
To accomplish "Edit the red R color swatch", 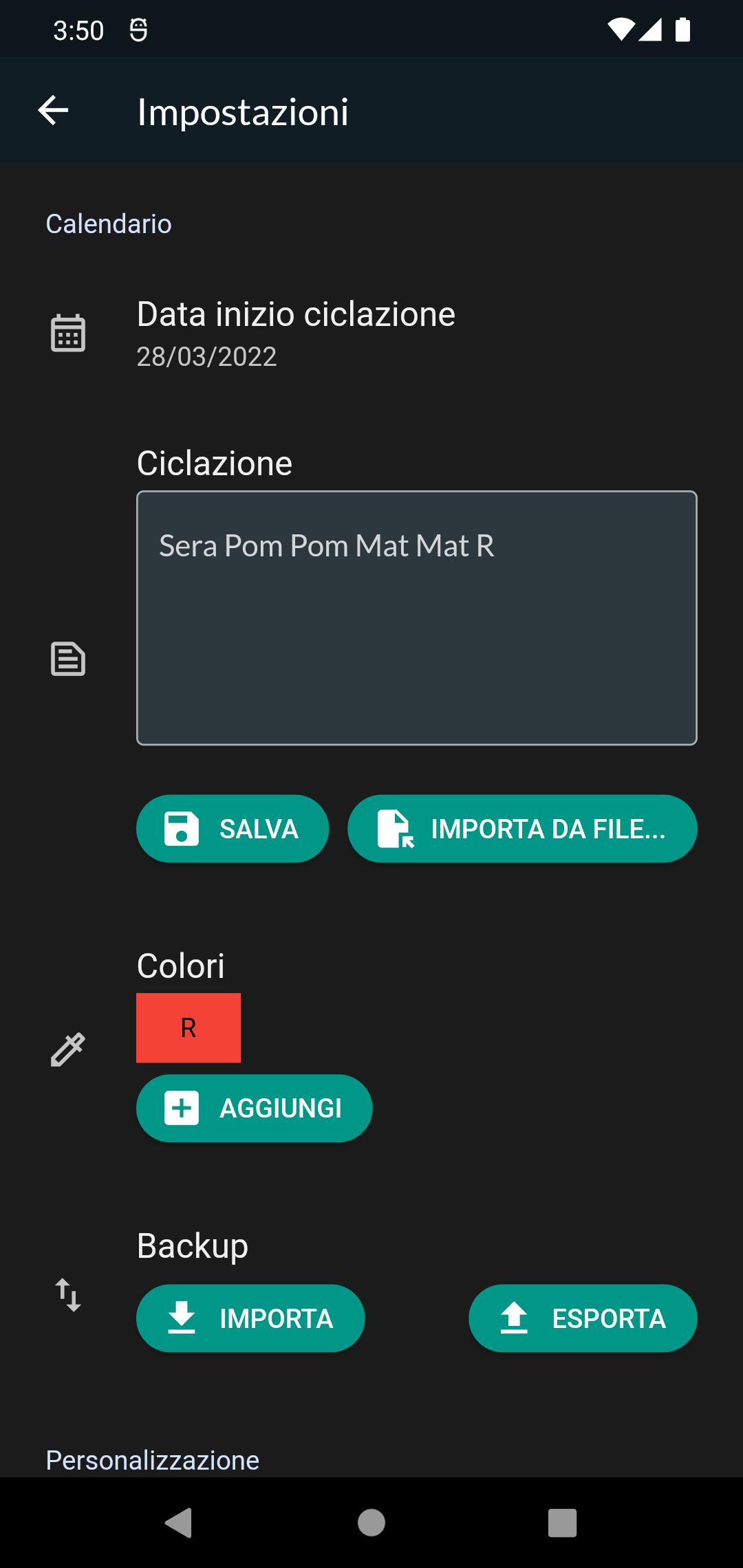I will tap(189, 1027).
